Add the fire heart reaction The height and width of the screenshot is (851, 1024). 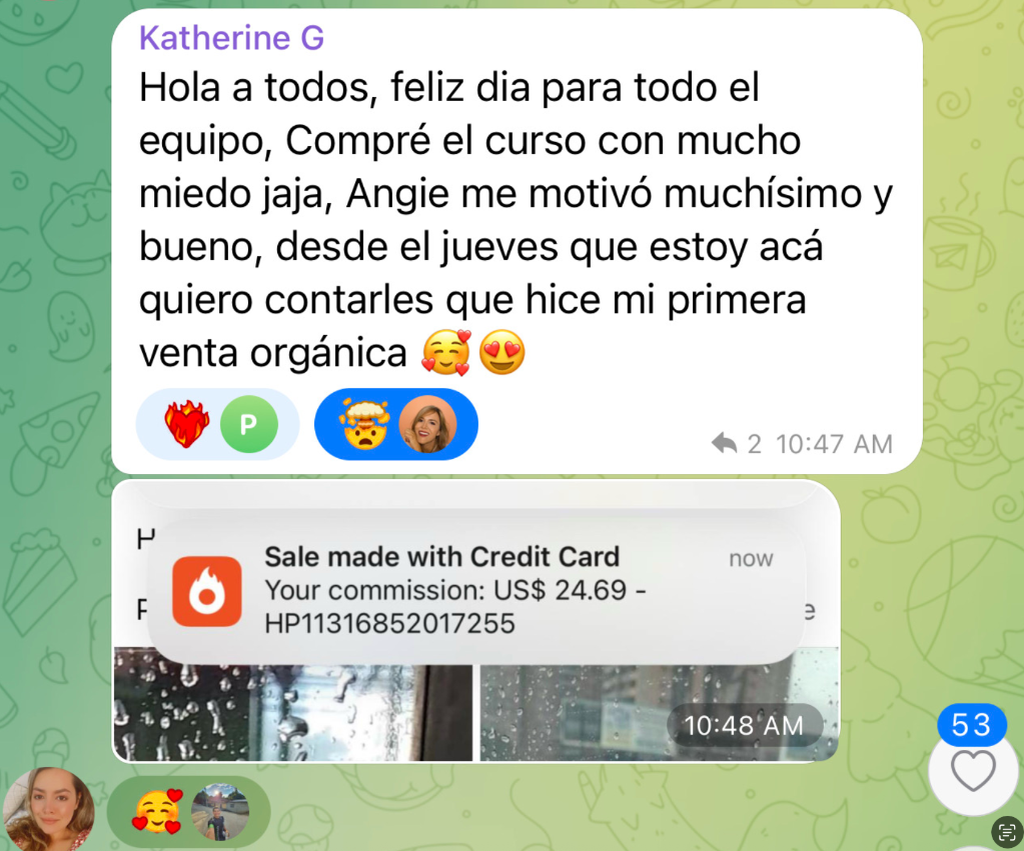pyautogui.click(x=217, y=424)
